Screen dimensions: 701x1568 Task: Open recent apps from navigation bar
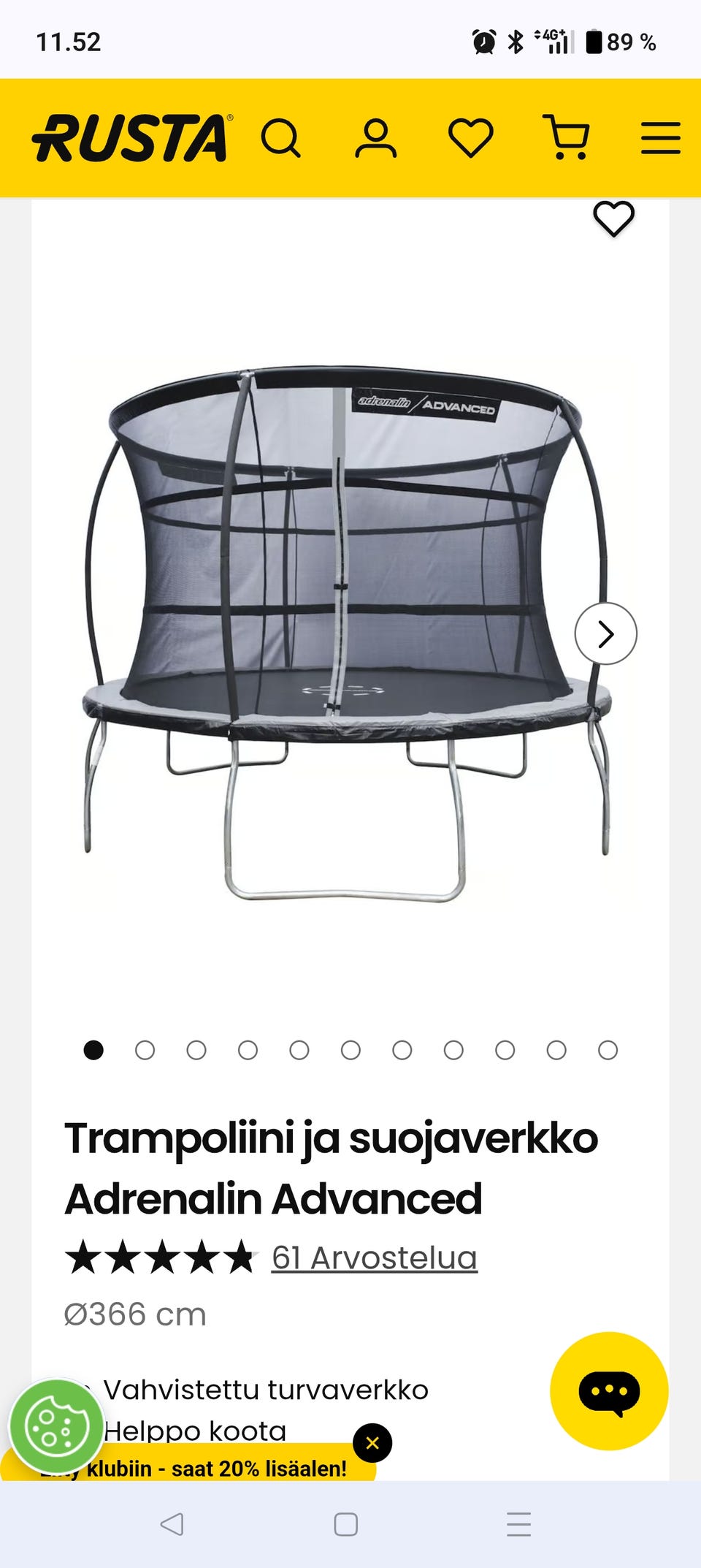tap(518, 1524)
